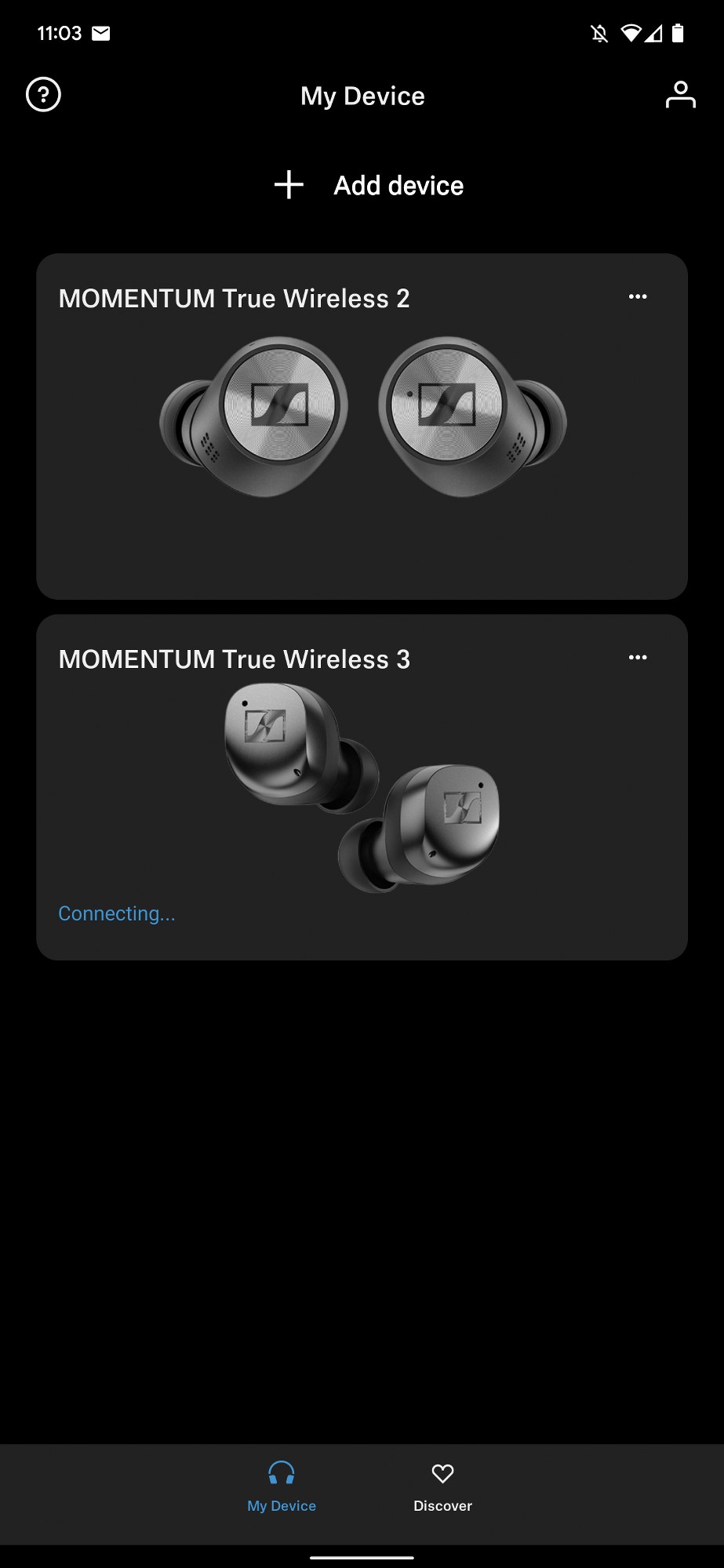Open the help question mark icon
The image size is (724, 1568).
pos(43,95)
